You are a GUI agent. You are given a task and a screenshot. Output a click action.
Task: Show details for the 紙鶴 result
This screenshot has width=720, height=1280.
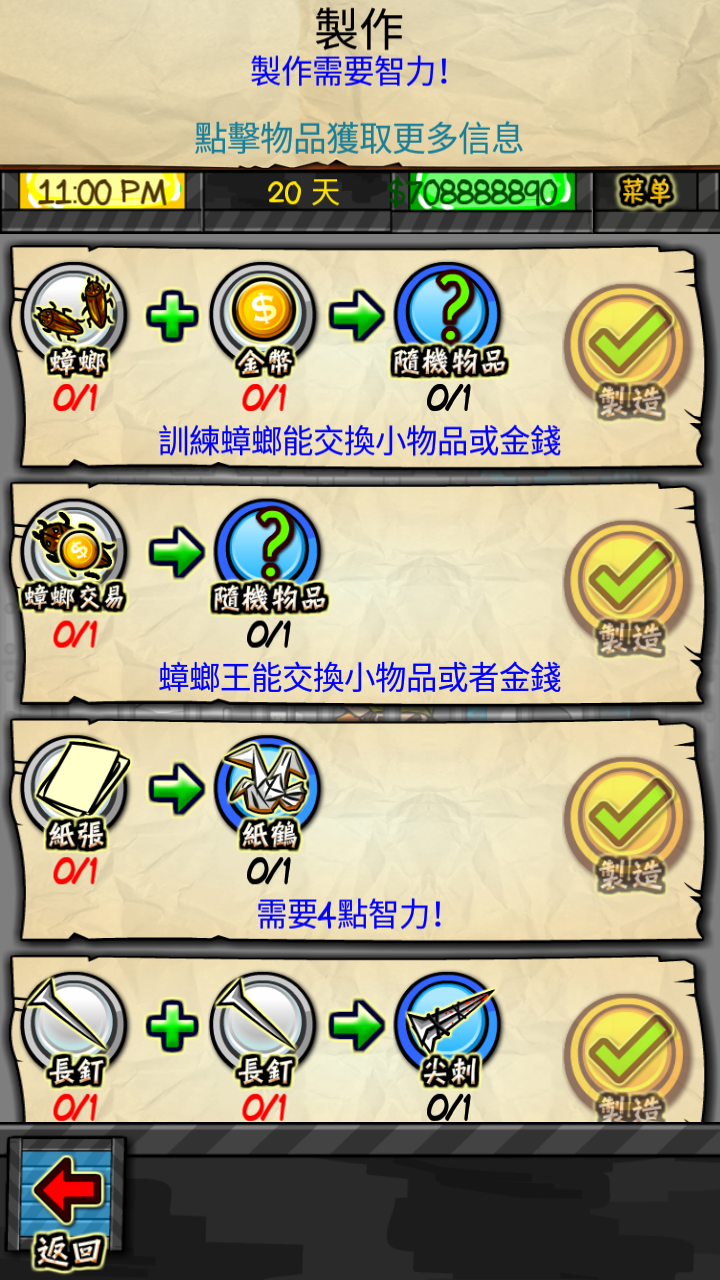pyautogui.click(x=268, y=792)
